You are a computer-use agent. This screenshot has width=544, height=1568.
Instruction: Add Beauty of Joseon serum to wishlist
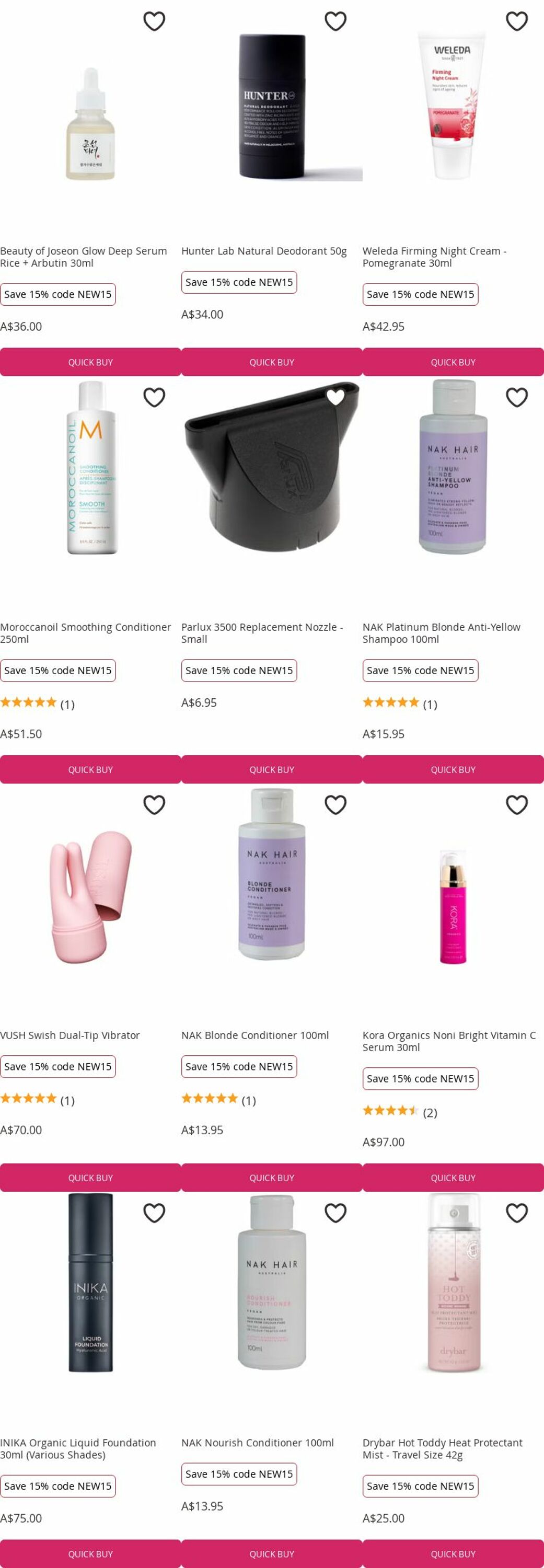click(154, 21)
